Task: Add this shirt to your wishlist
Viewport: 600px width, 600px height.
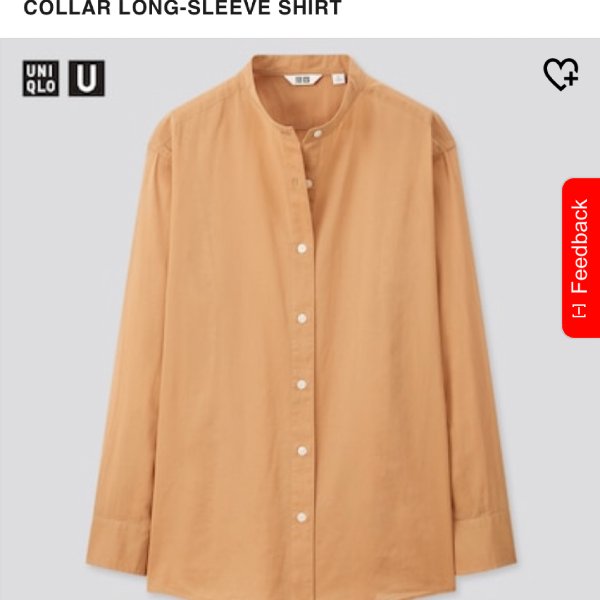Action: pos(560,74)
